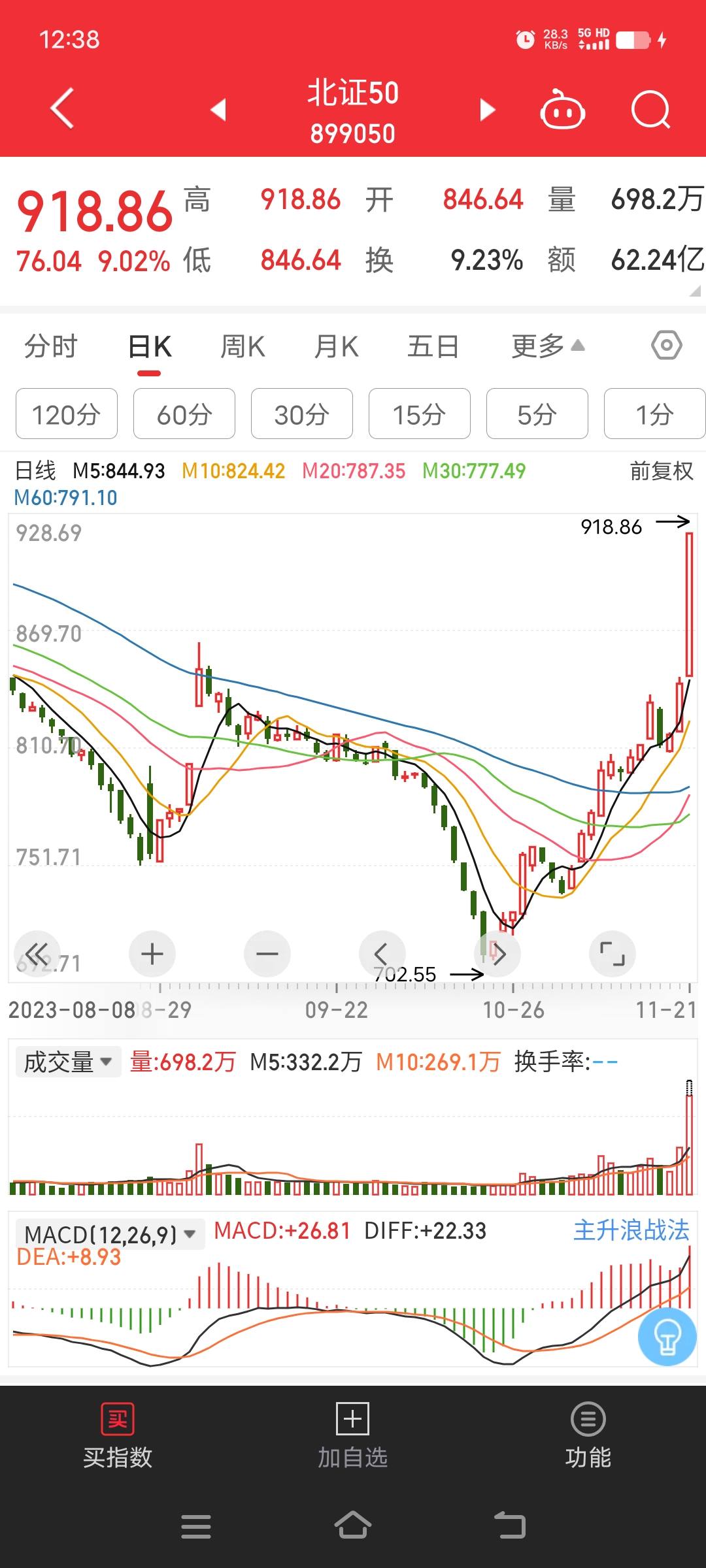706x1568 pixels.
Task: Choose the 60分 period chip
Action: pyautogui.click(x=184, y=414)
